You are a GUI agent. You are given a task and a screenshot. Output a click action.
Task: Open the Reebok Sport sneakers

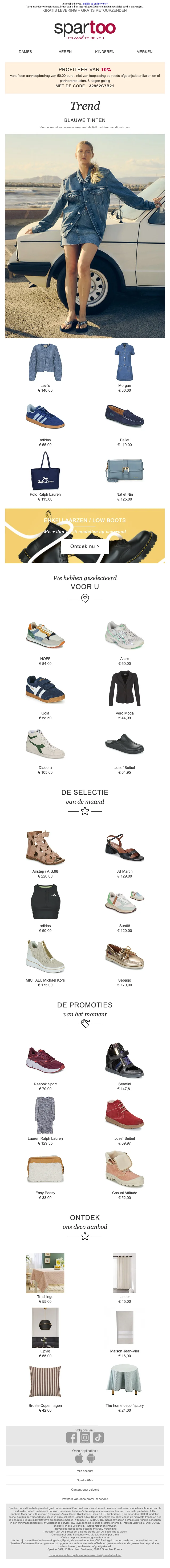(x=46, y=1060)
